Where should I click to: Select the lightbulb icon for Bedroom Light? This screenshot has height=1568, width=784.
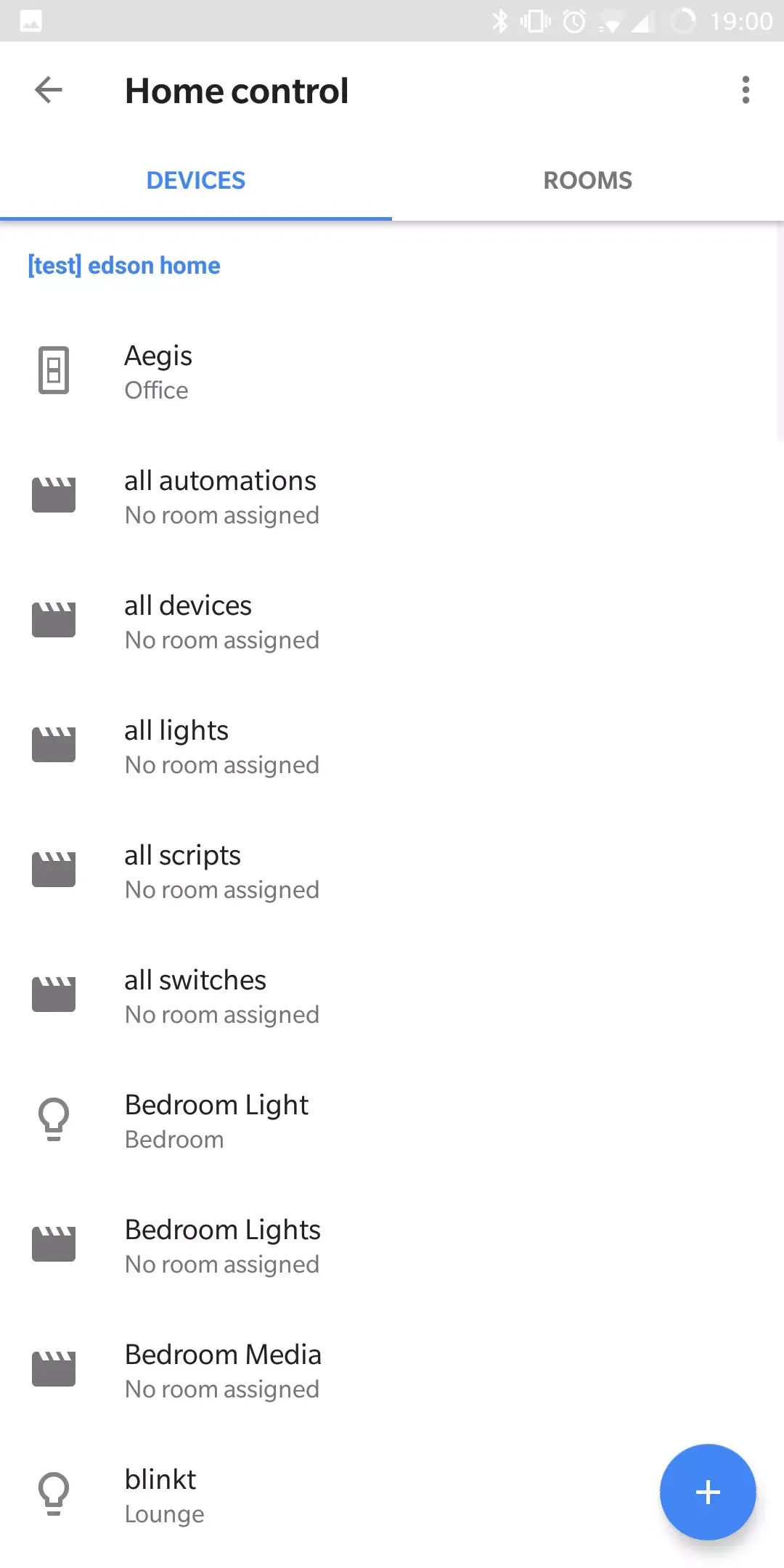pyautogui.click(x=54, y=1120)
